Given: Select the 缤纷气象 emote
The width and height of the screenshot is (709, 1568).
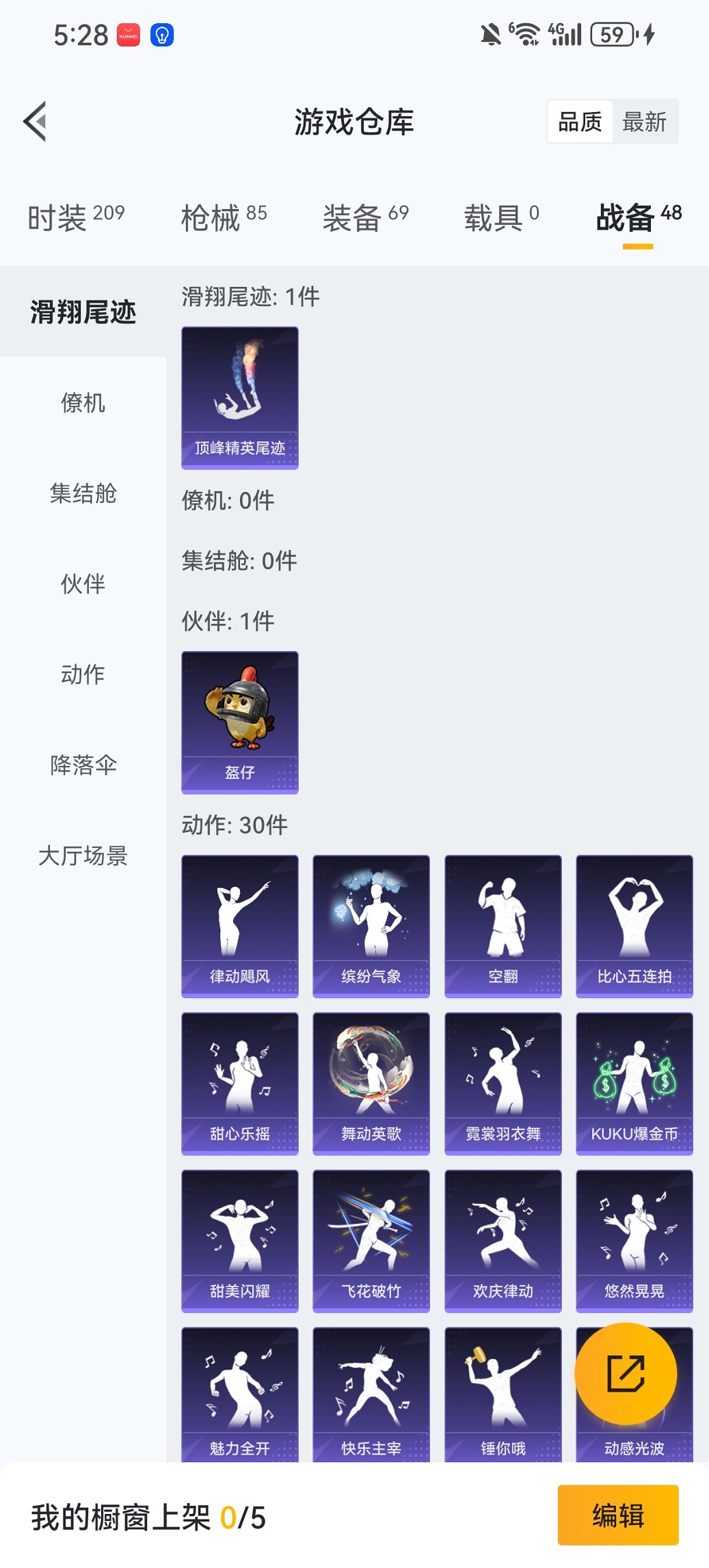Looking at the screenshot, I should pyautogui.click(x=371, y=922).
